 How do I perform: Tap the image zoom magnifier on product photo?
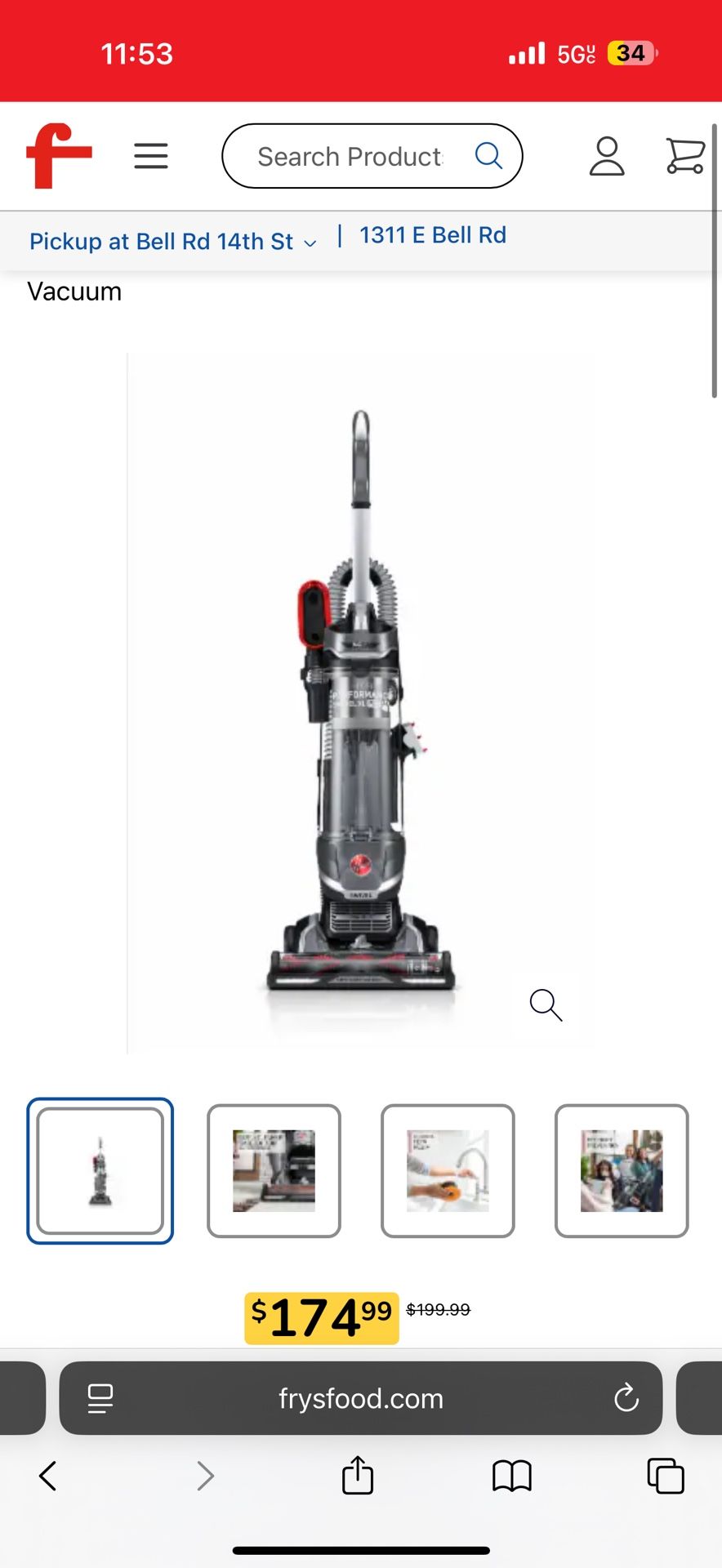(545, 1006)
